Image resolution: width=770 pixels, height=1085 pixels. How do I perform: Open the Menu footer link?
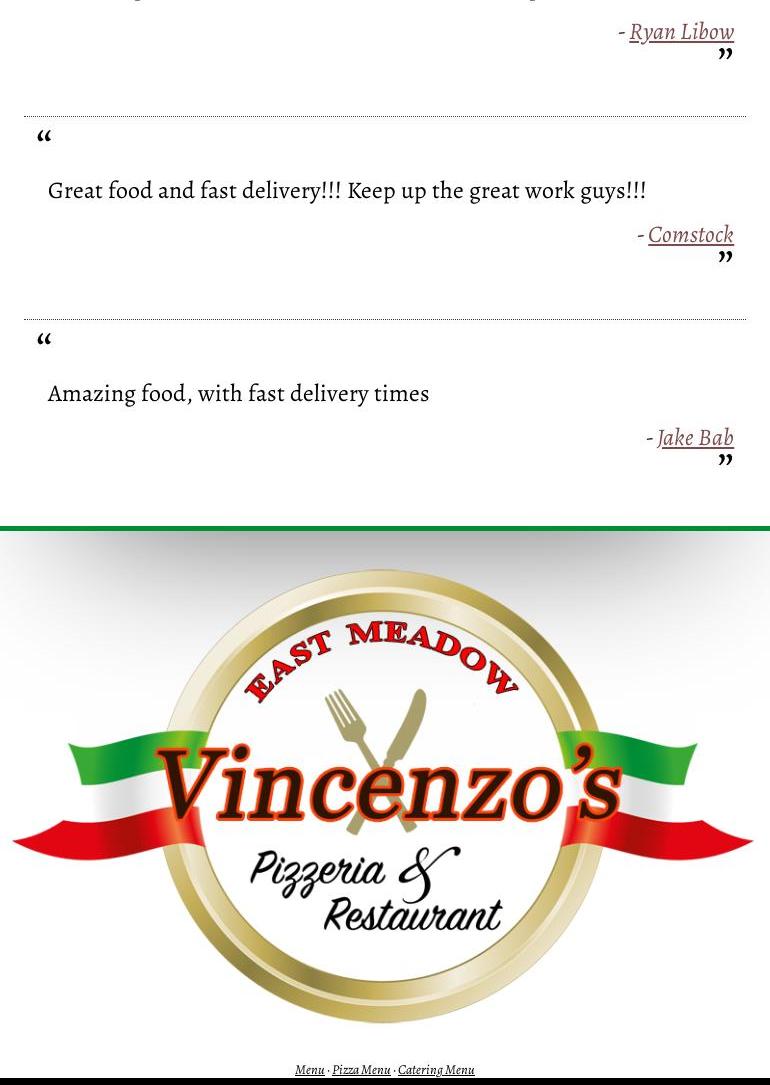coord(309,1070)
